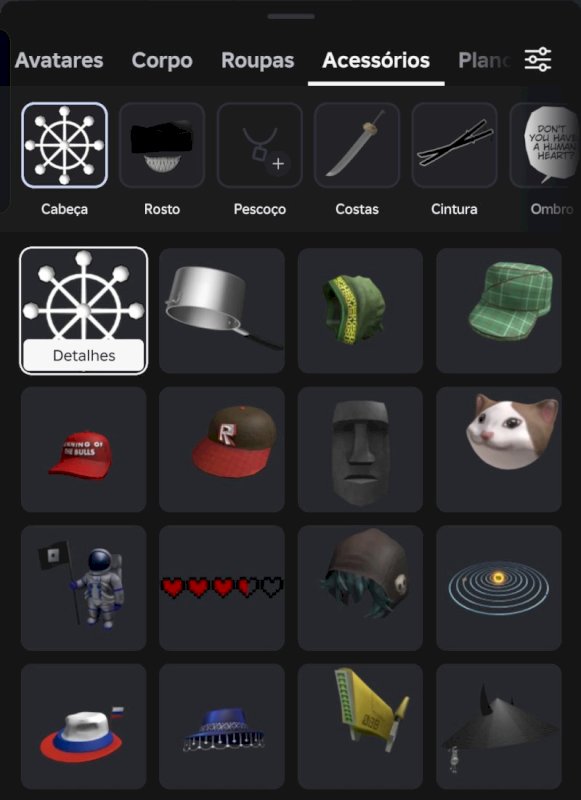Image resolution: width=581 pixels, height=800 pixels.
Task: Select the Rosto accessory category
Action: click(162, 145)
